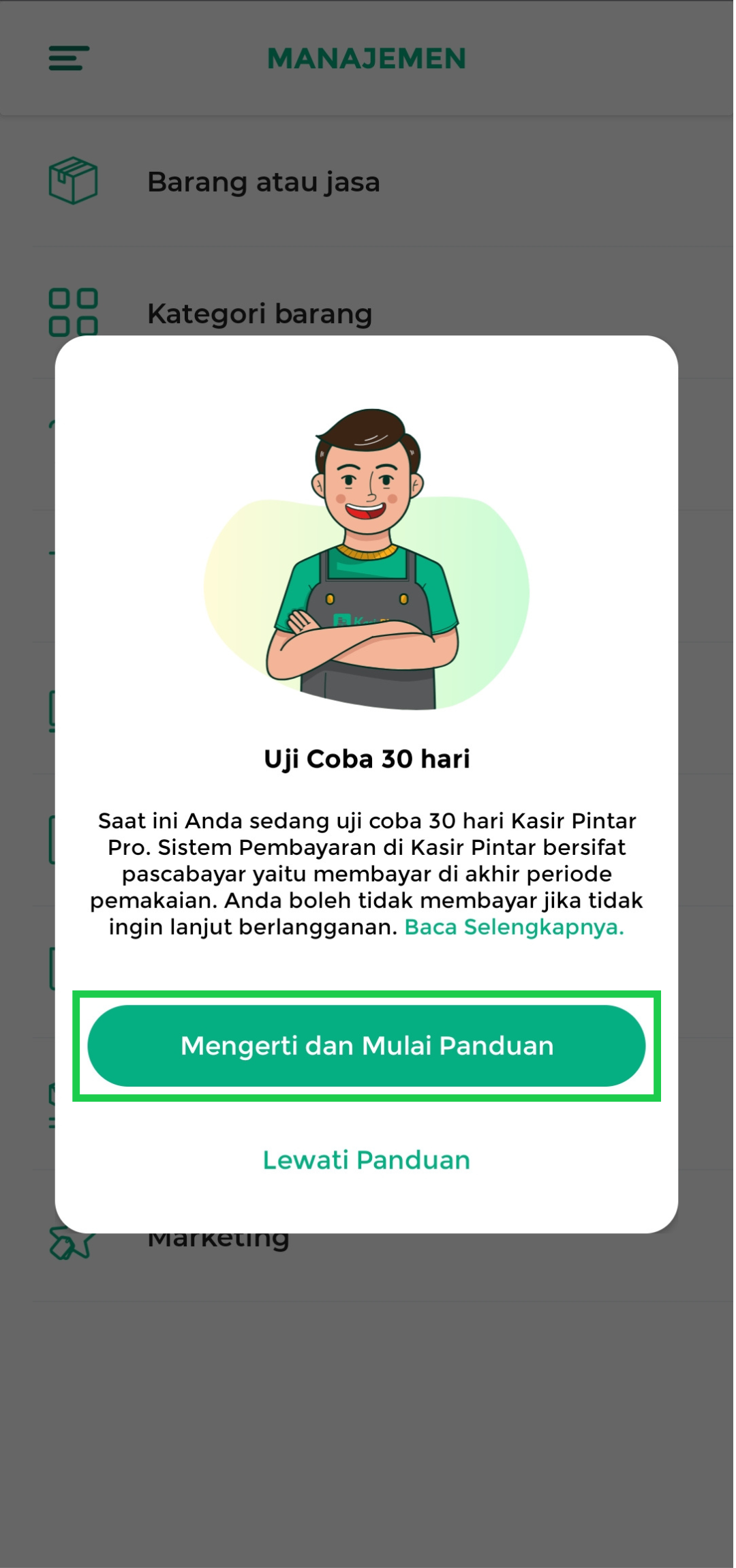Tap Mengerti dan Mulai Panduan button
This screenshot has width=736, height=1568.
pyautogui.click(x=367, y=1045)
